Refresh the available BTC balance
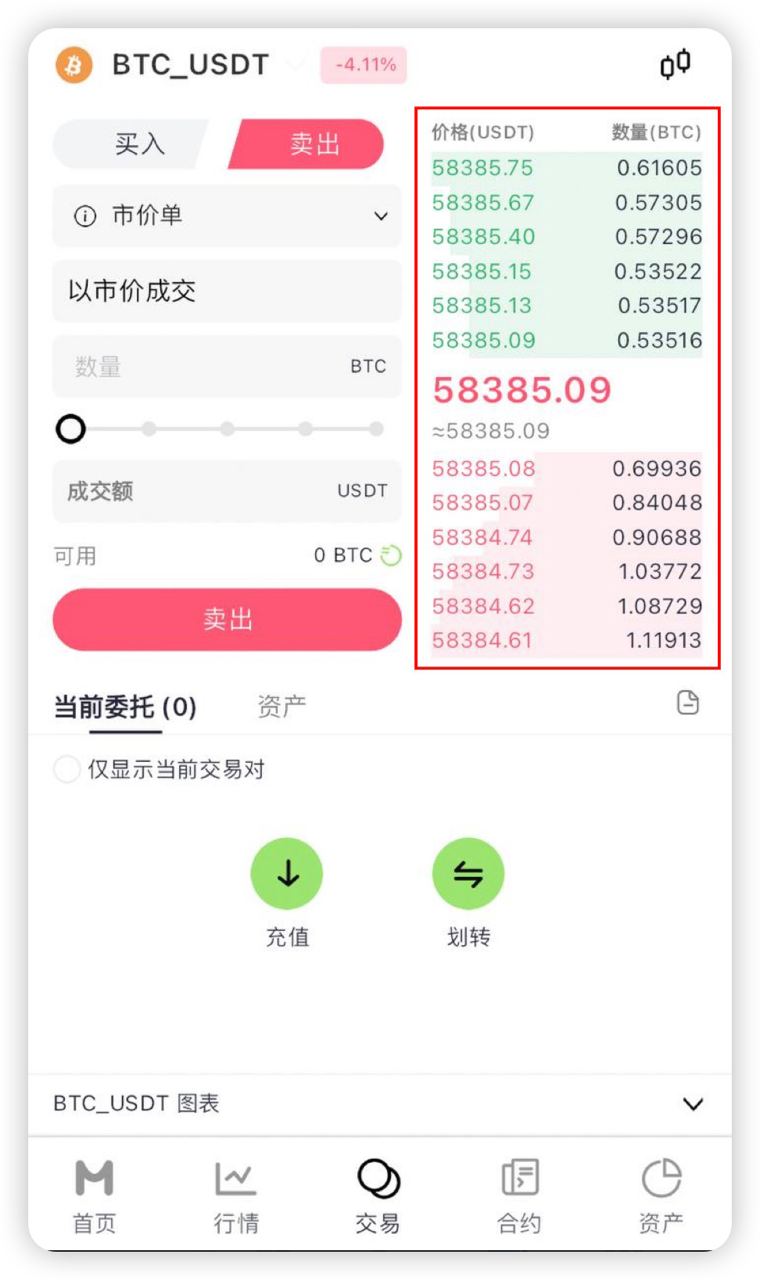Screen dimensions: 760x1280 pyautogui.click(x=391, y=555)
